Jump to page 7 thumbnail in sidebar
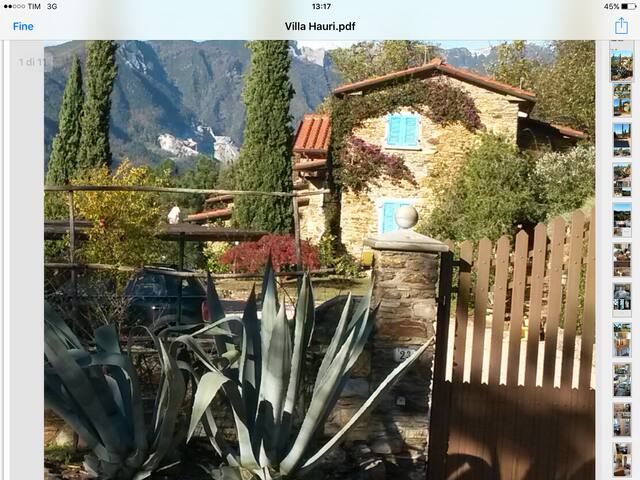Viewport: 640px width, 480px height. coord(622,300)
